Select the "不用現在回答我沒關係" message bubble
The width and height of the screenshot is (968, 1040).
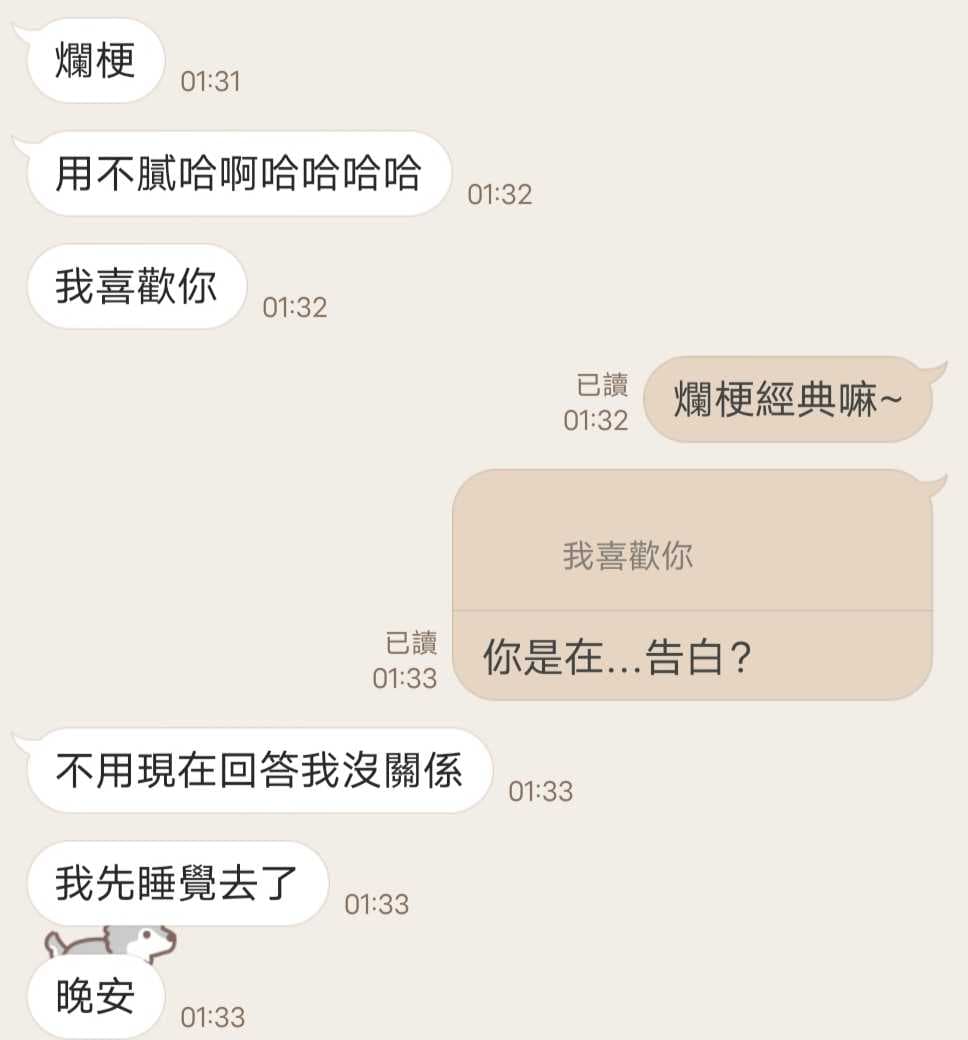[260, 770]
